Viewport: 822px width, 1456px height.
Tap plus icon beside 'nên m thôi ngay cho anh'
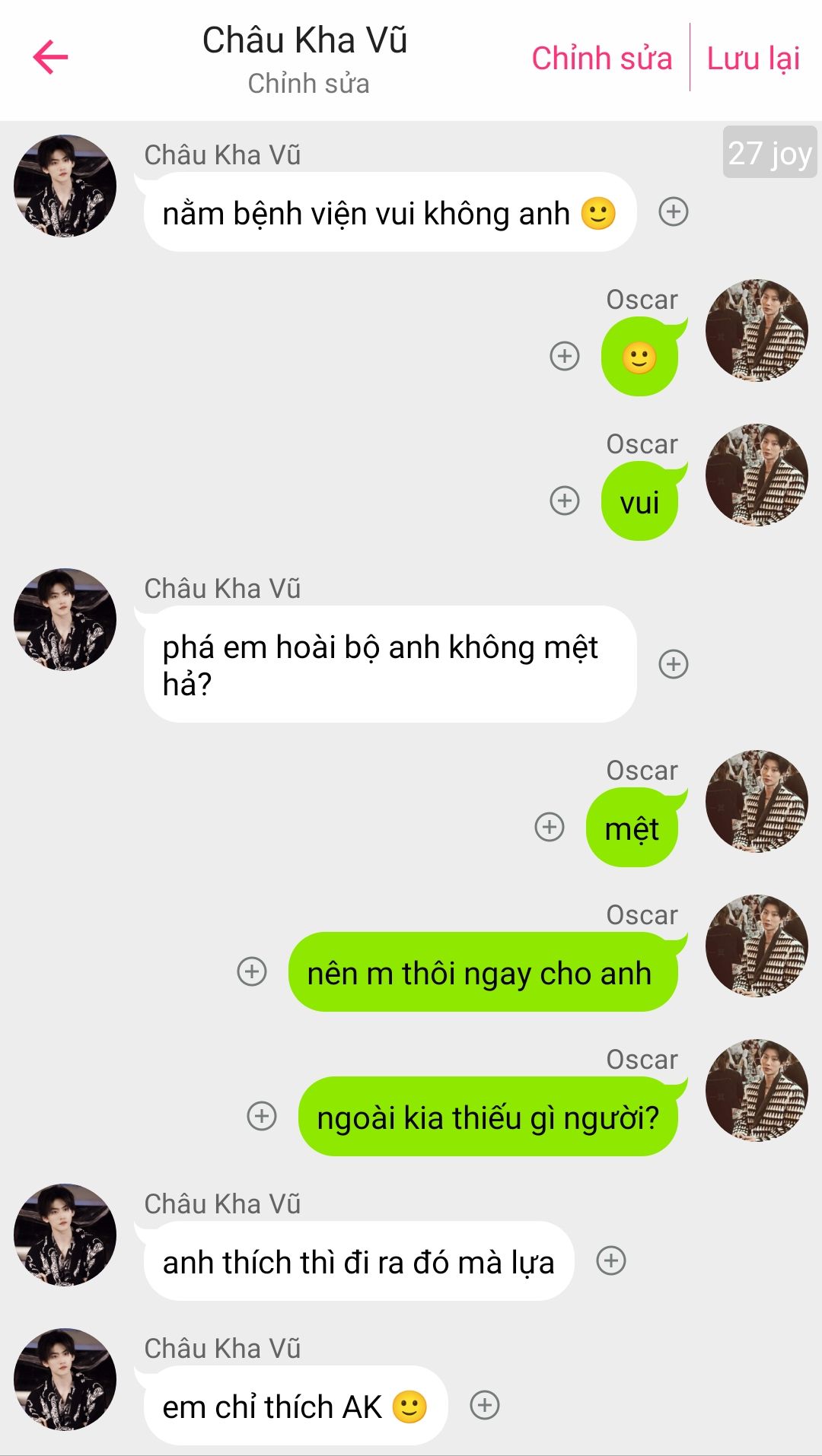(x=252, y=971)
